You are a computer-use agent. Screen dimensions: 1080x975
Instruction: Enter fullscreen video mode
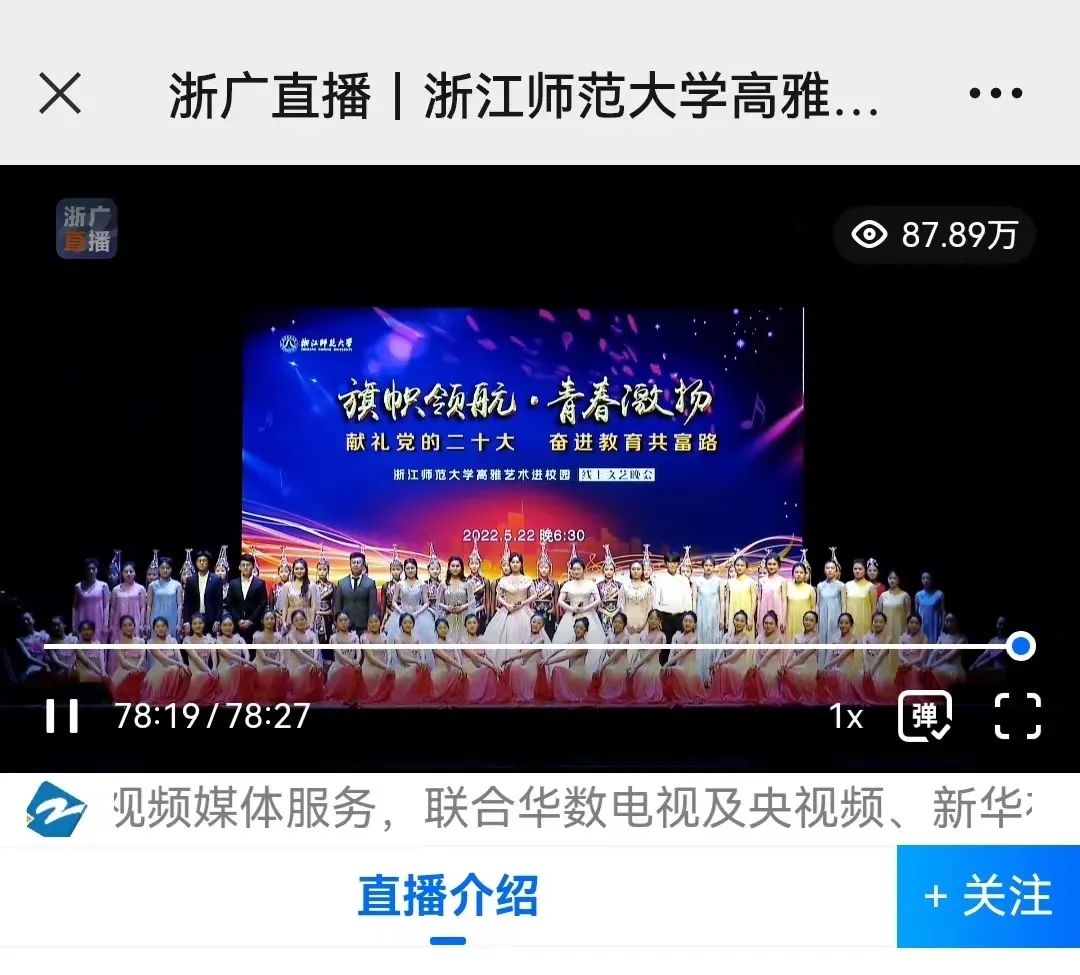click(x=1017, y=716)
